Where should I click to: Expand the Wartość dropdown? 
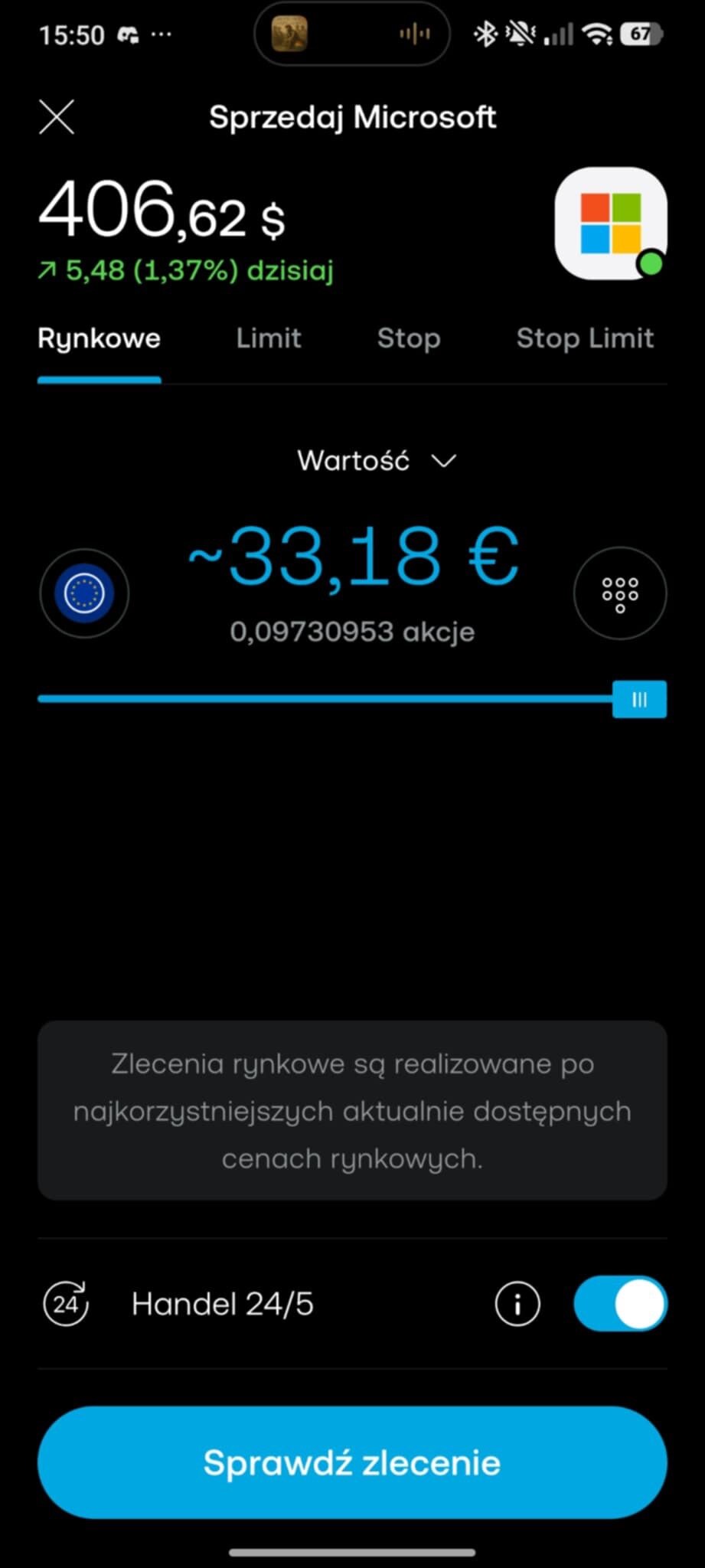[376, 461]
